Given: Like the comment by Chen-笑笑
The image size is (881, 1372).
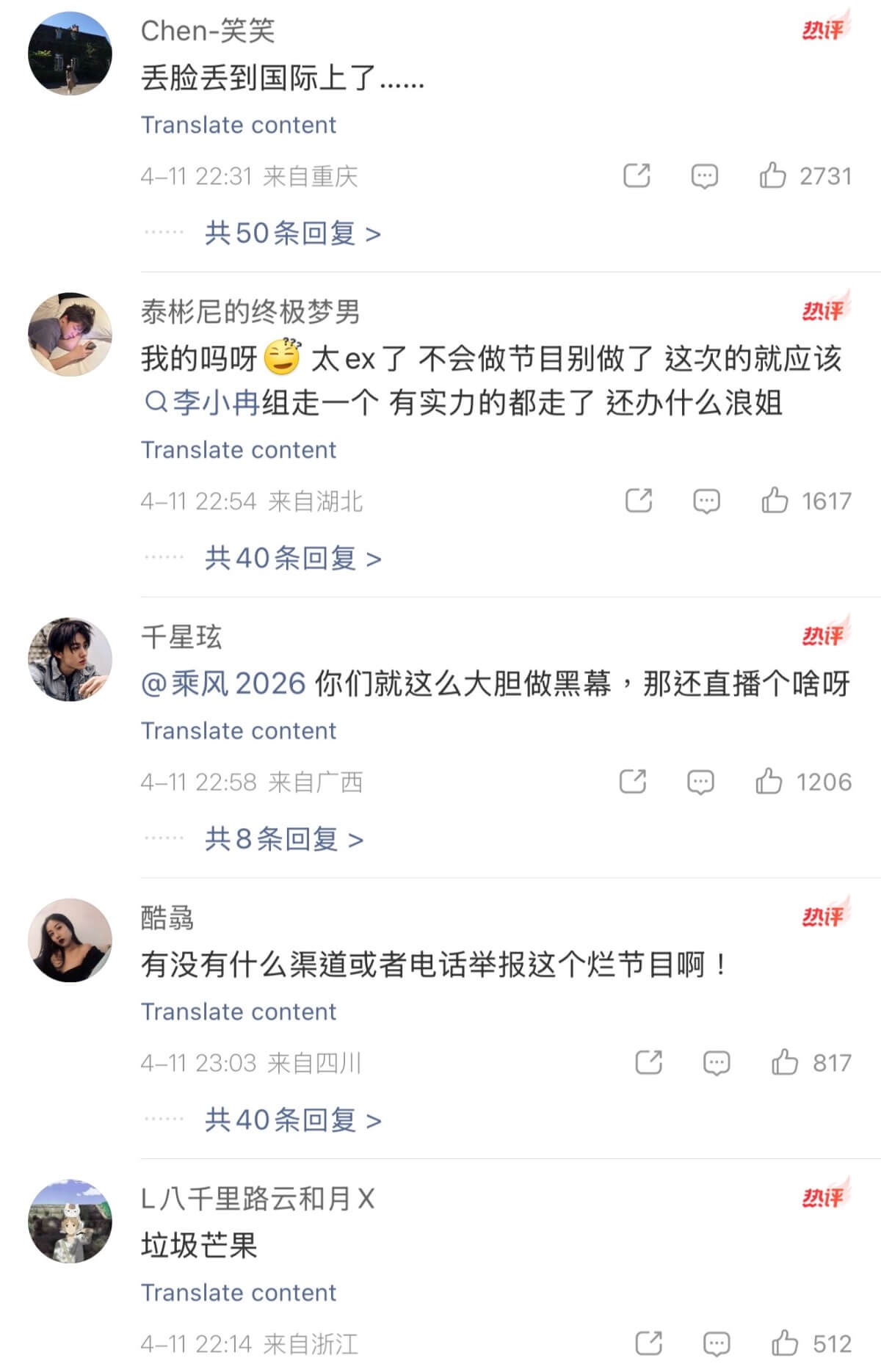Looking at the screenshot, I should (773, 176).
